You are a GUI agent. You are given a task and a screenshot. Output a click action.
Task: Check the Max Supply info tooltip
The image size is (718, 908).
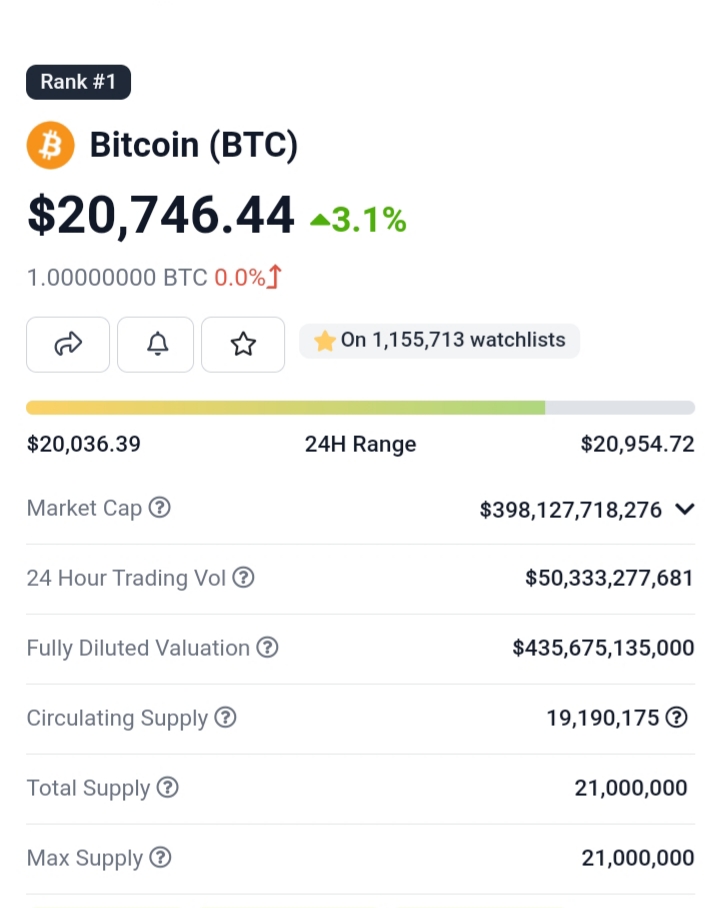click(x=160, y=858)
